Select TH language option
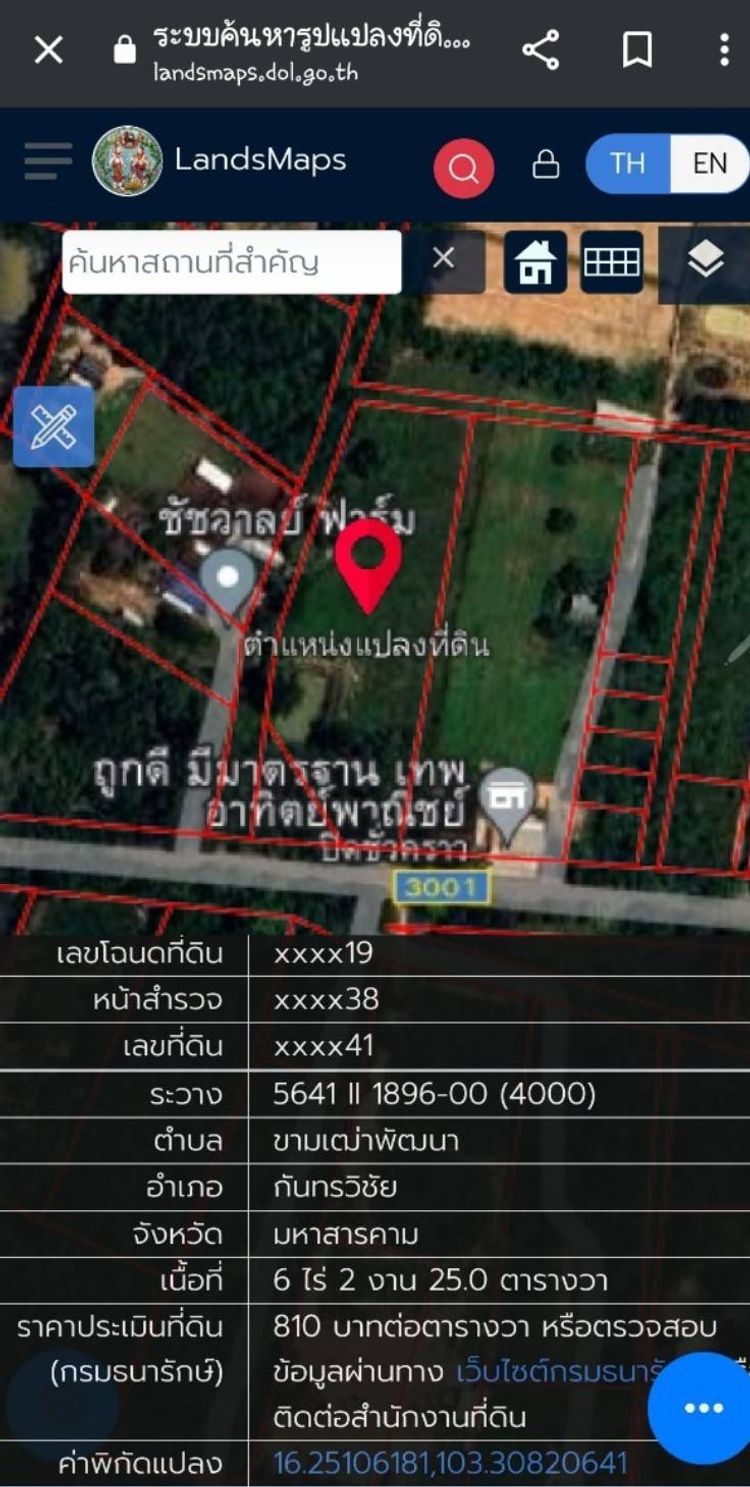750x1487 pixels. pyautogui.click(x=628, y=163)
